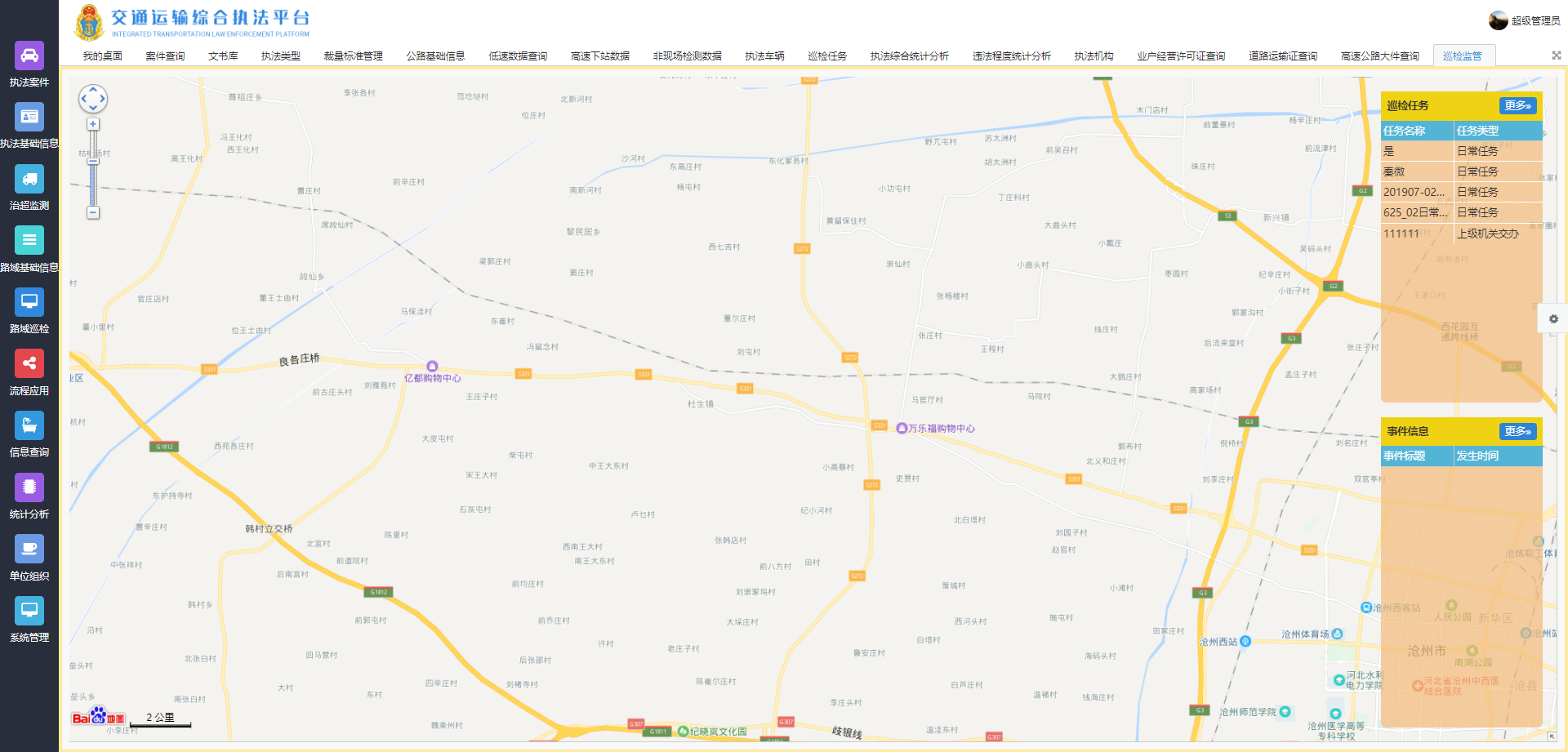Tap the map zoom in plus button
1568x752 pixels.
pyautogui.click(x=93, y=124)
